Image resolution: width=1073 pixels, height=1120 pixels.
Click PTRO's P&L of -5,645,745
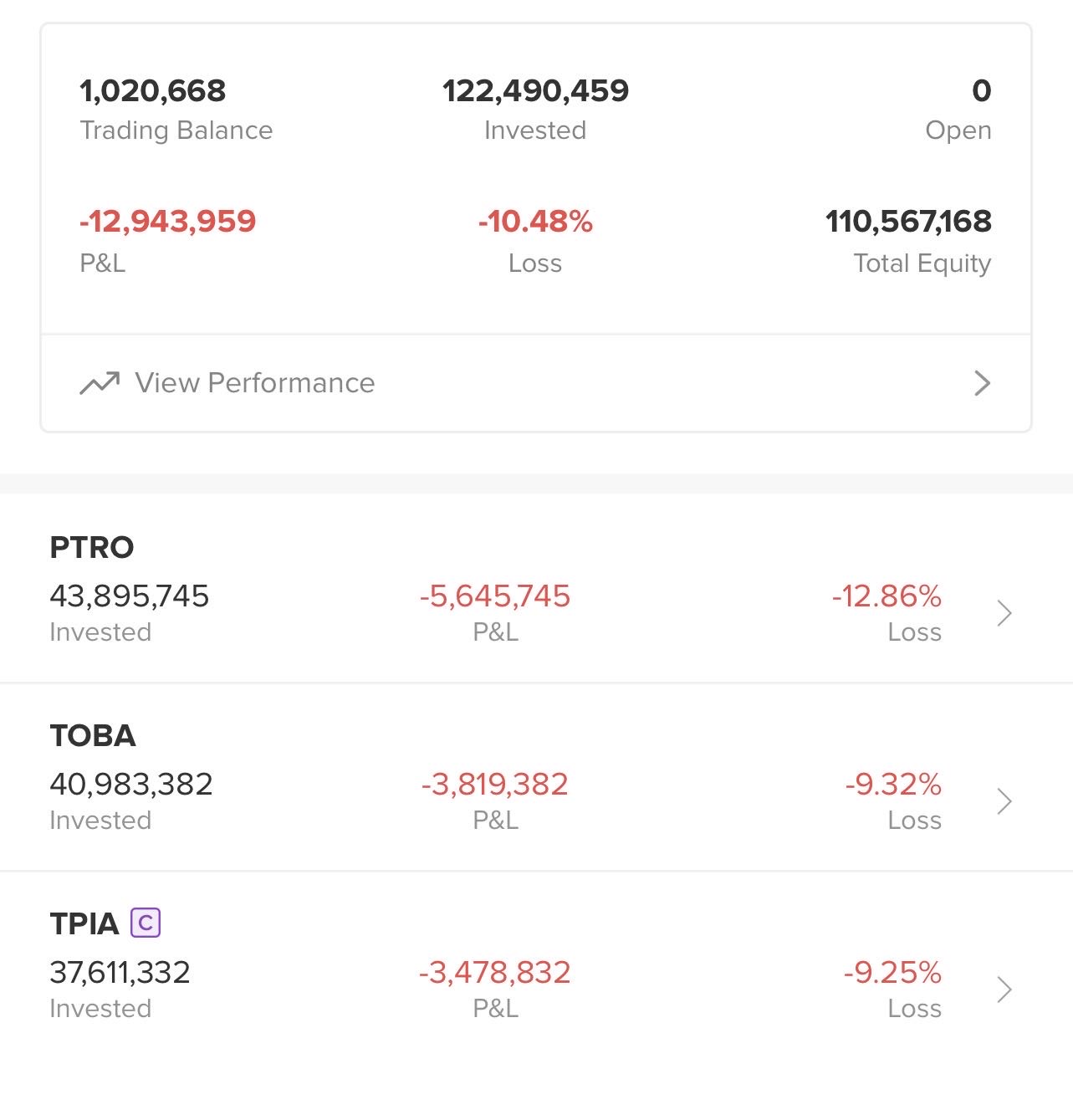pyautogui.click(x=495, y=597)
